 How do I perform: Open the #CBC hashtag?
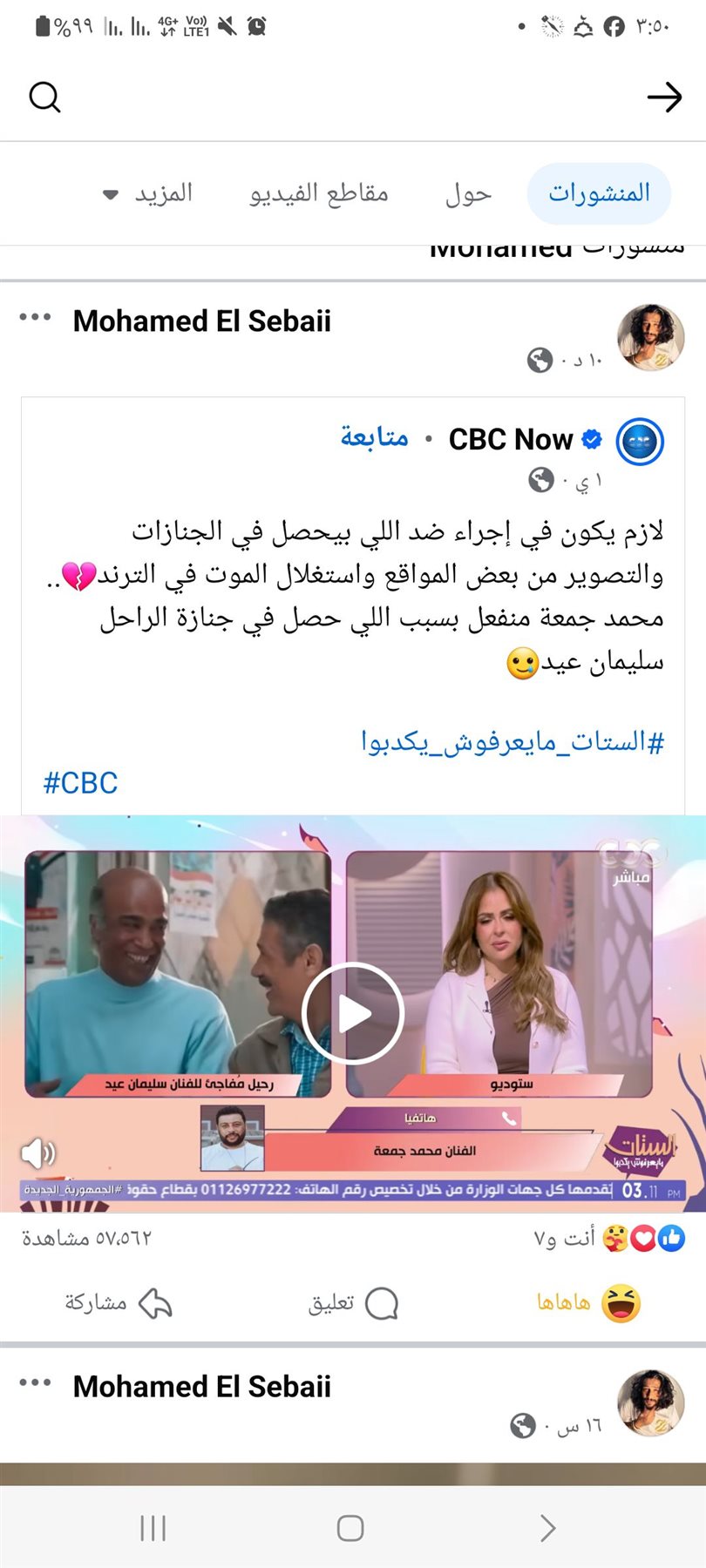click(x=80, y=782)
